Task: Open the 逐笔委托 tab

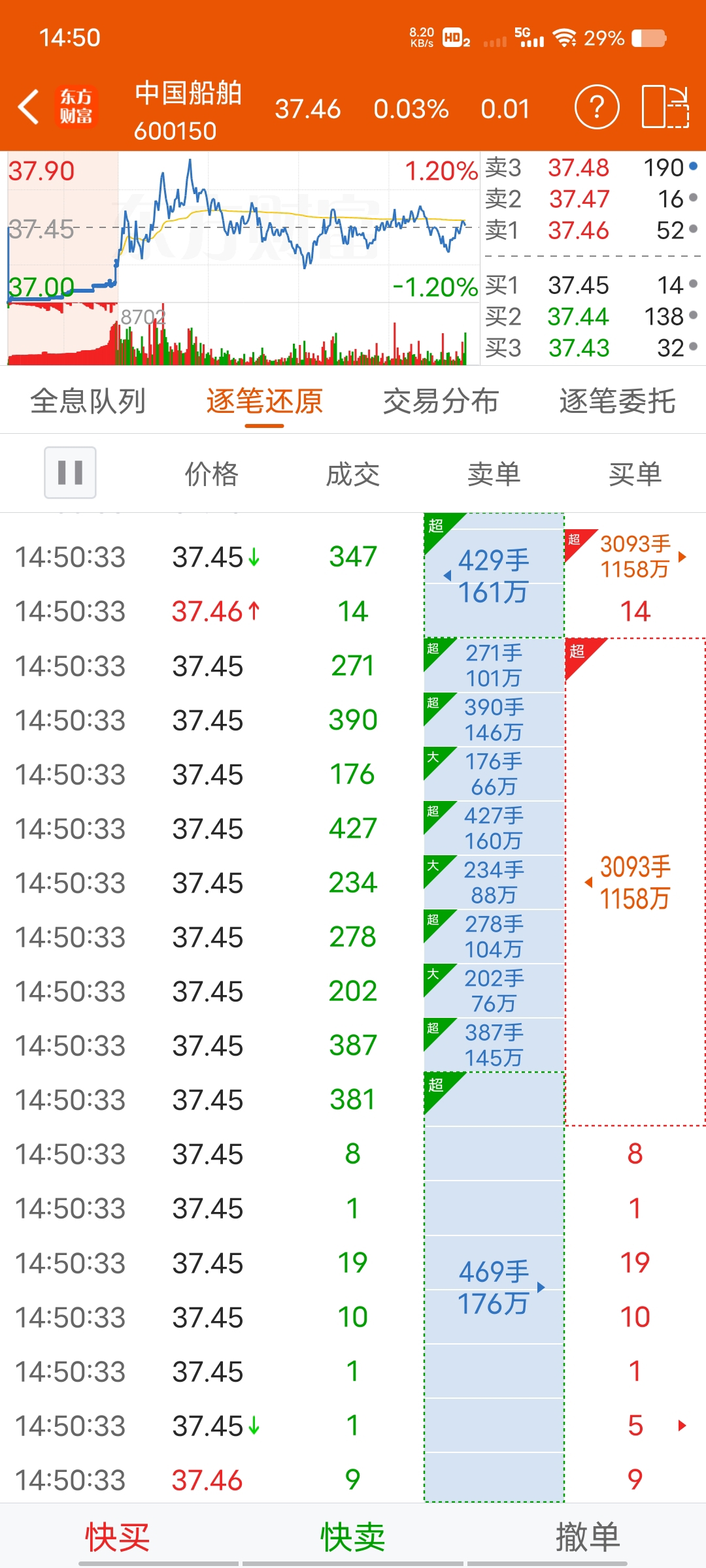Action: point(617,400)
